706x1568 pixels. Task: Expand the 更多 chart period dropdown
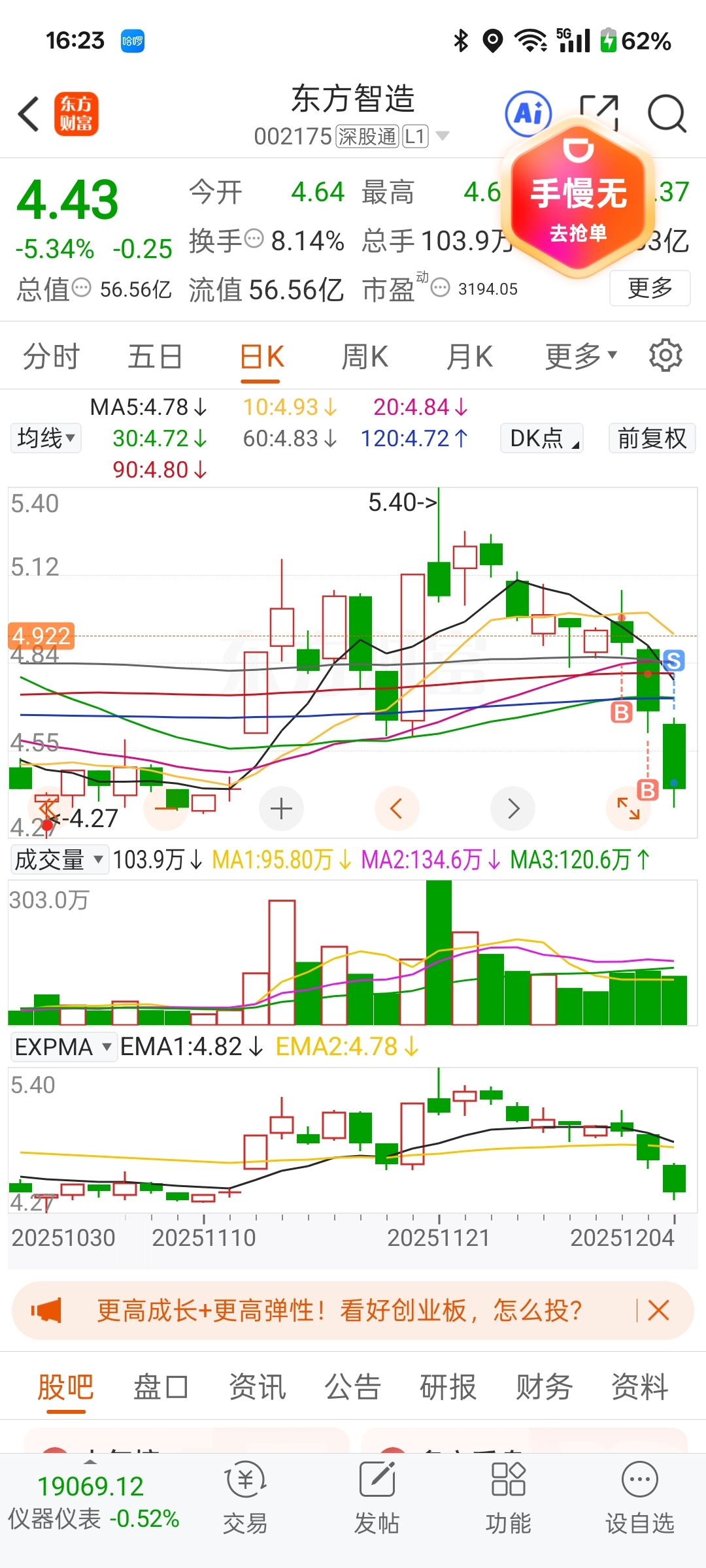pos(580,357)
